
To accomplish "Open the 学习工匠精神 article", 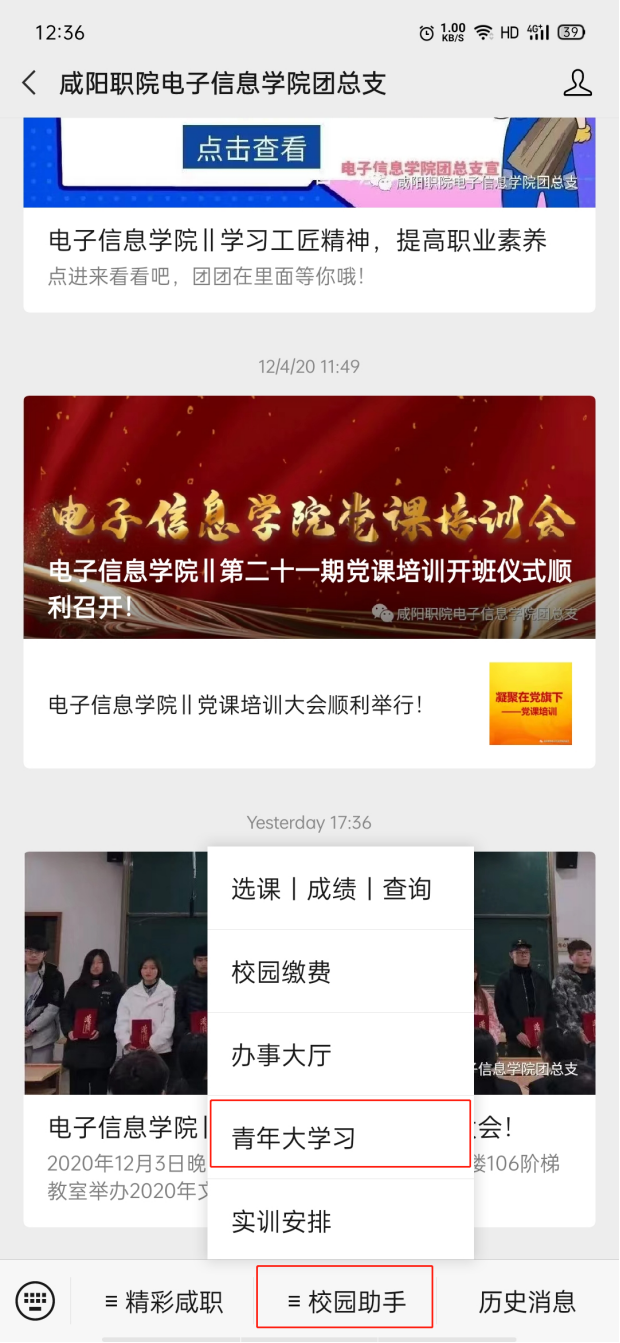I will point(297,241).
